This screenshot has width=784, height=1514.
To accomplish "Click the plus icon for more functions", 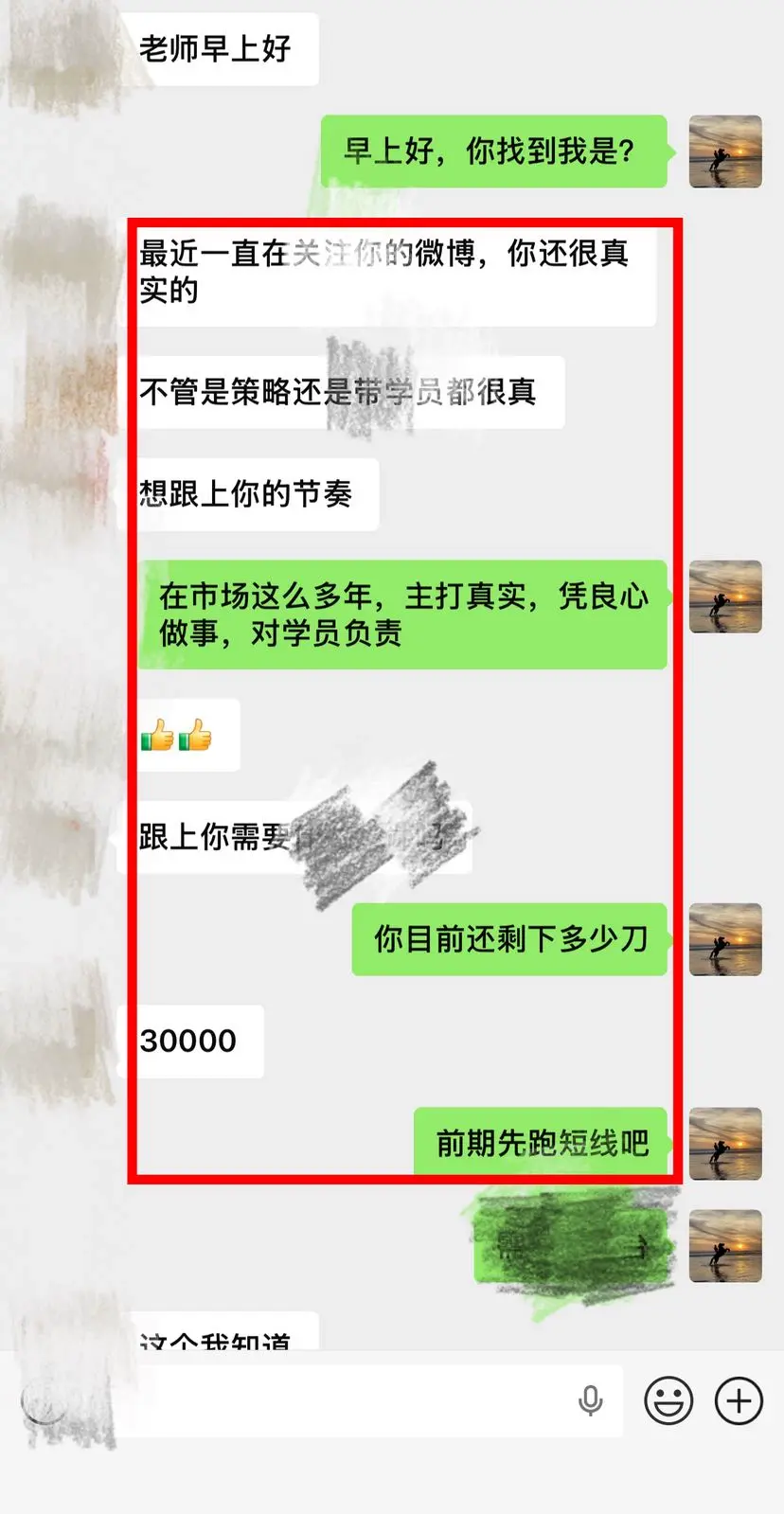I will click(738, 1400).
